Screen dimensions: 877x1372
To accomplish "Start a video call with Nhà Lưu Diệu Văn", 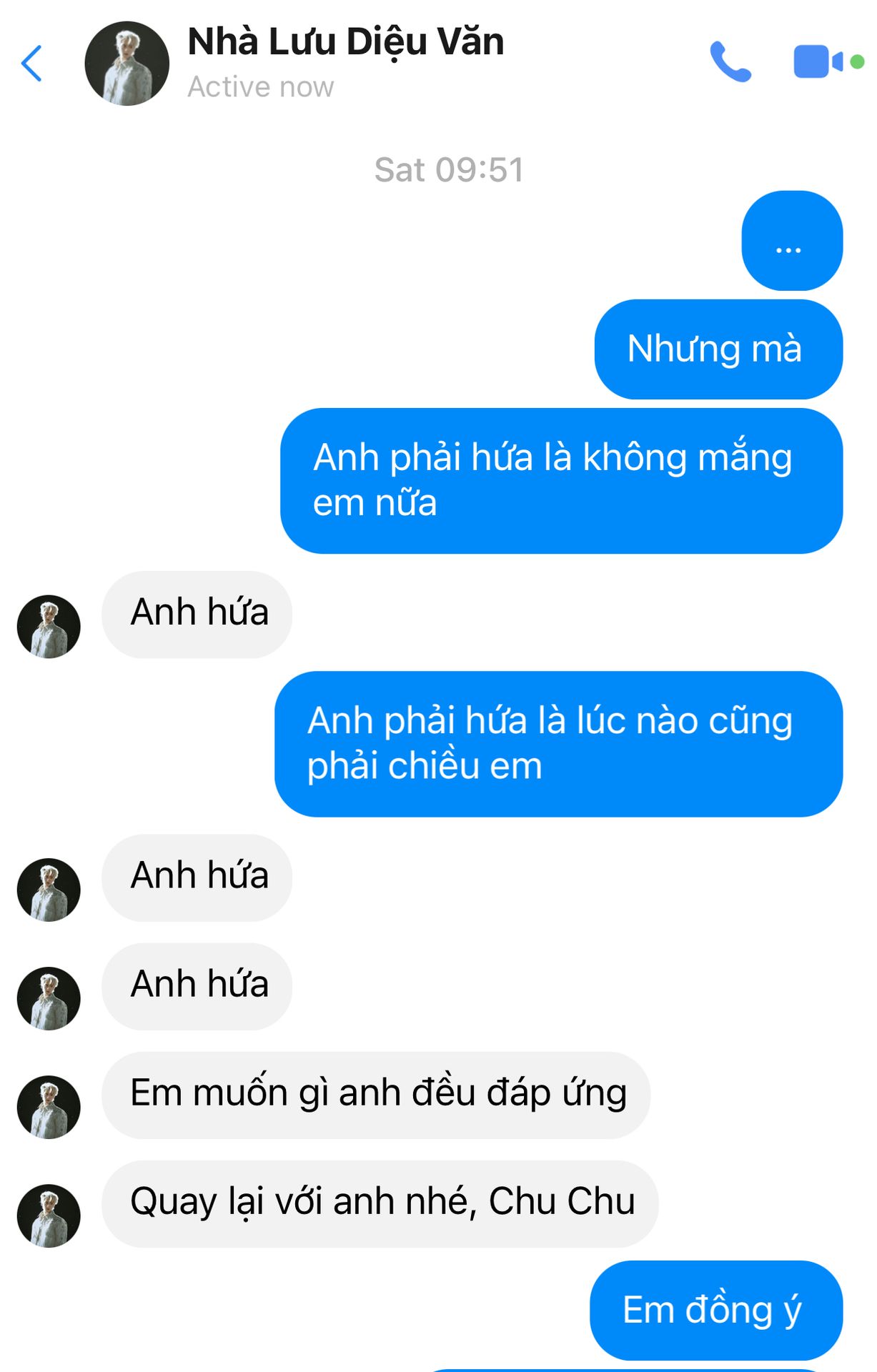I will tap(817, 62).
